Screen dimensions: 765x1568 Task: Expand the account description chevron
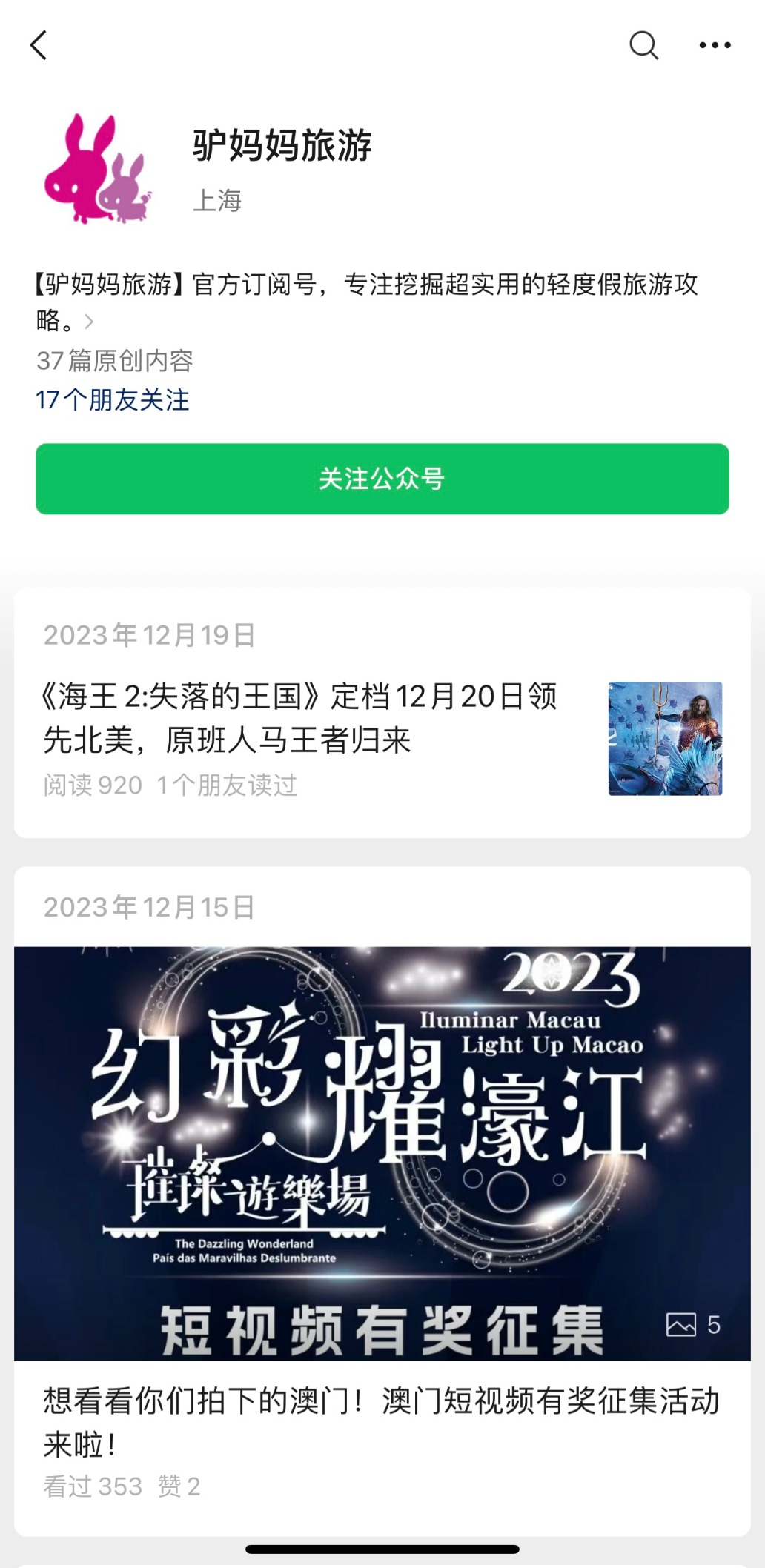[x=89, y=322]
